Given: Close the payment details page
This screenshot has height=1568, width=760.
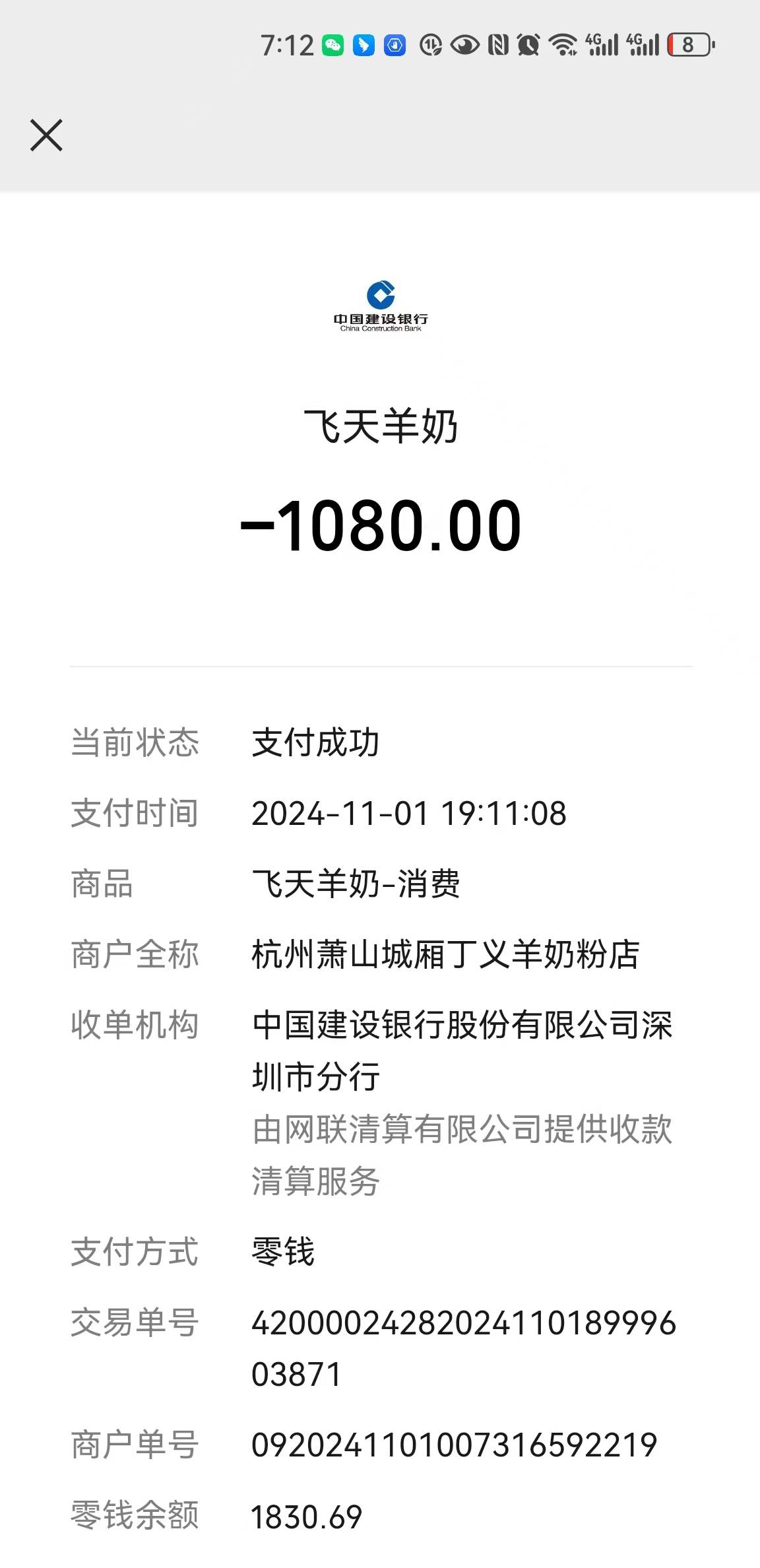Looking at the screenshot, I should pyautogui.click(x=46, y=135).
